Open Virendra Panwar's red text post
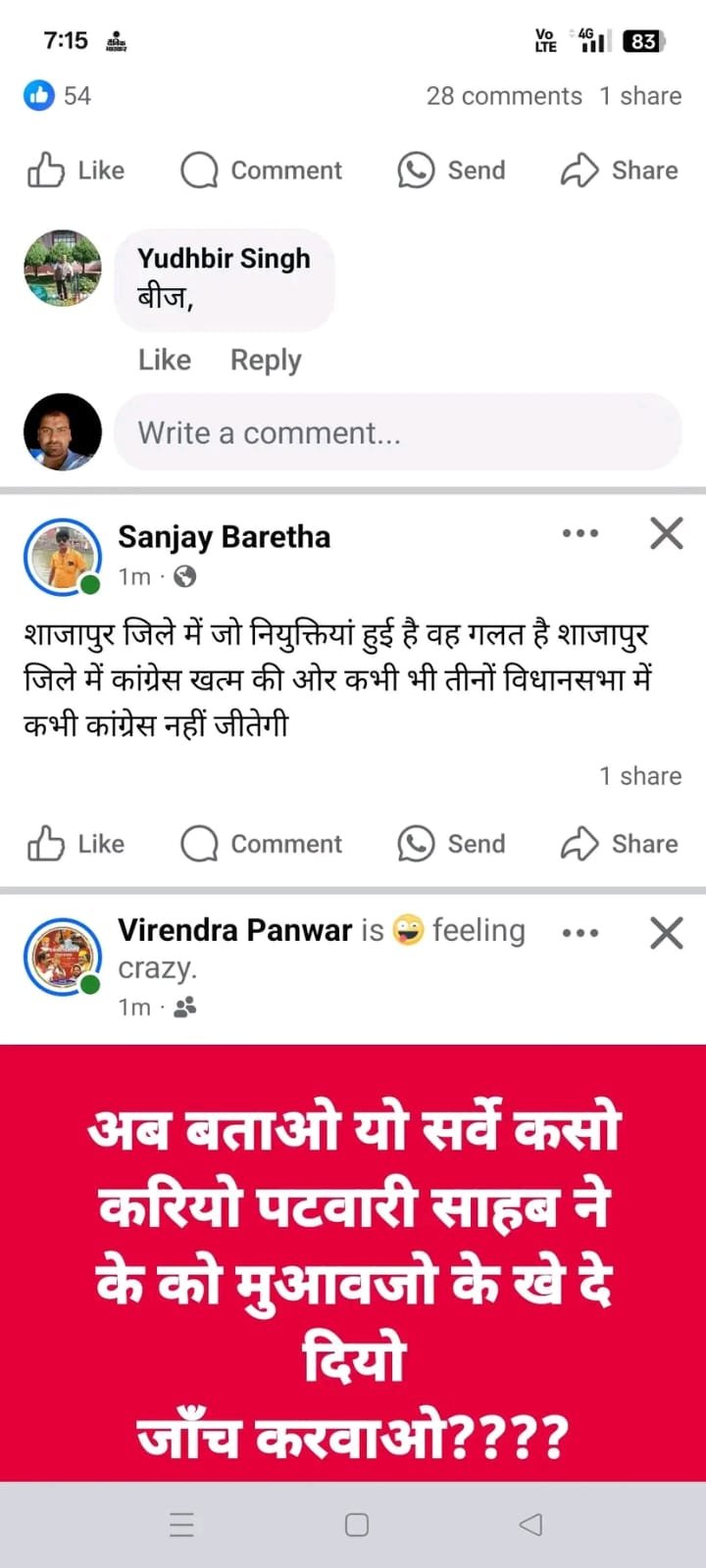Viewport: 706px width, 1568px height. pyautogui.click(x=353, y=1262)
